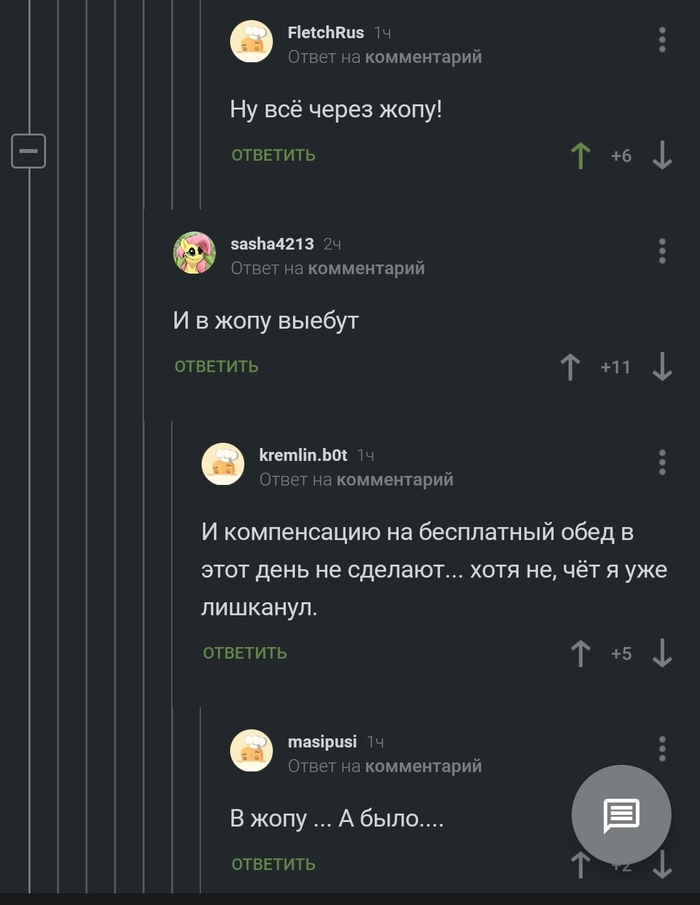This screenshot has width=700, height=905.
Task: Open overflow menu on sasha4213's comment
Action: point(662,251)
